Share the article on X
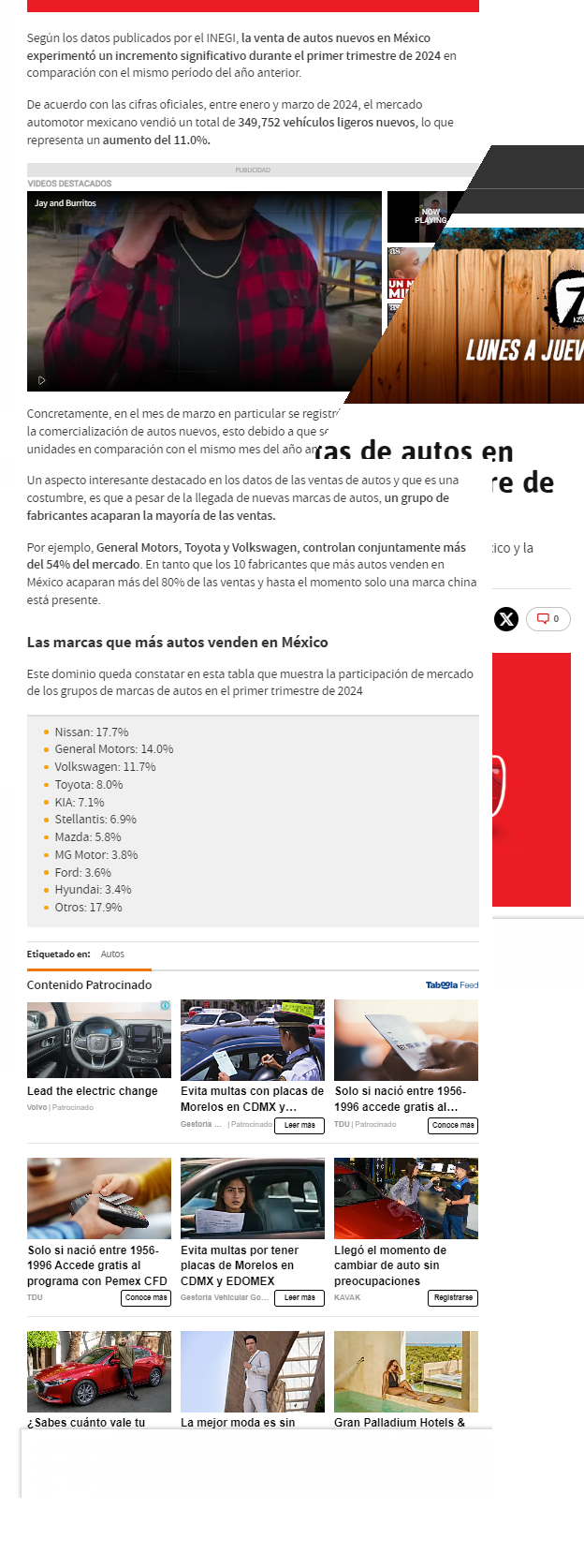584x1568 pixels. (x=506, y=619)
